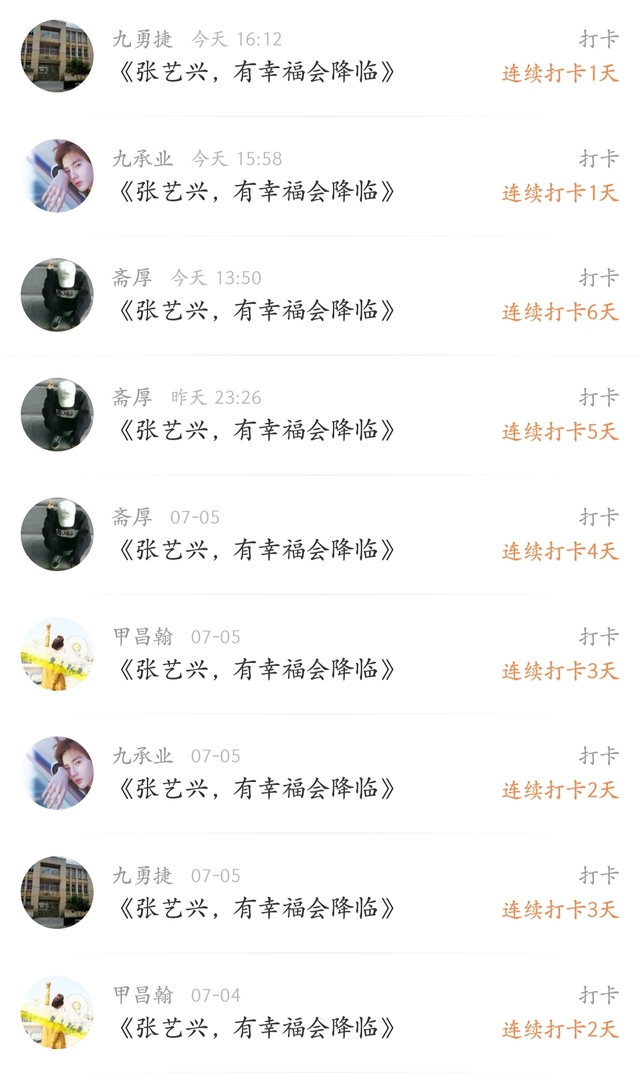Open 甲昌翰's 07-04 check-in record
Image resolution: width=640 pixels, height=1083 pixels.
pos(255,1027)
